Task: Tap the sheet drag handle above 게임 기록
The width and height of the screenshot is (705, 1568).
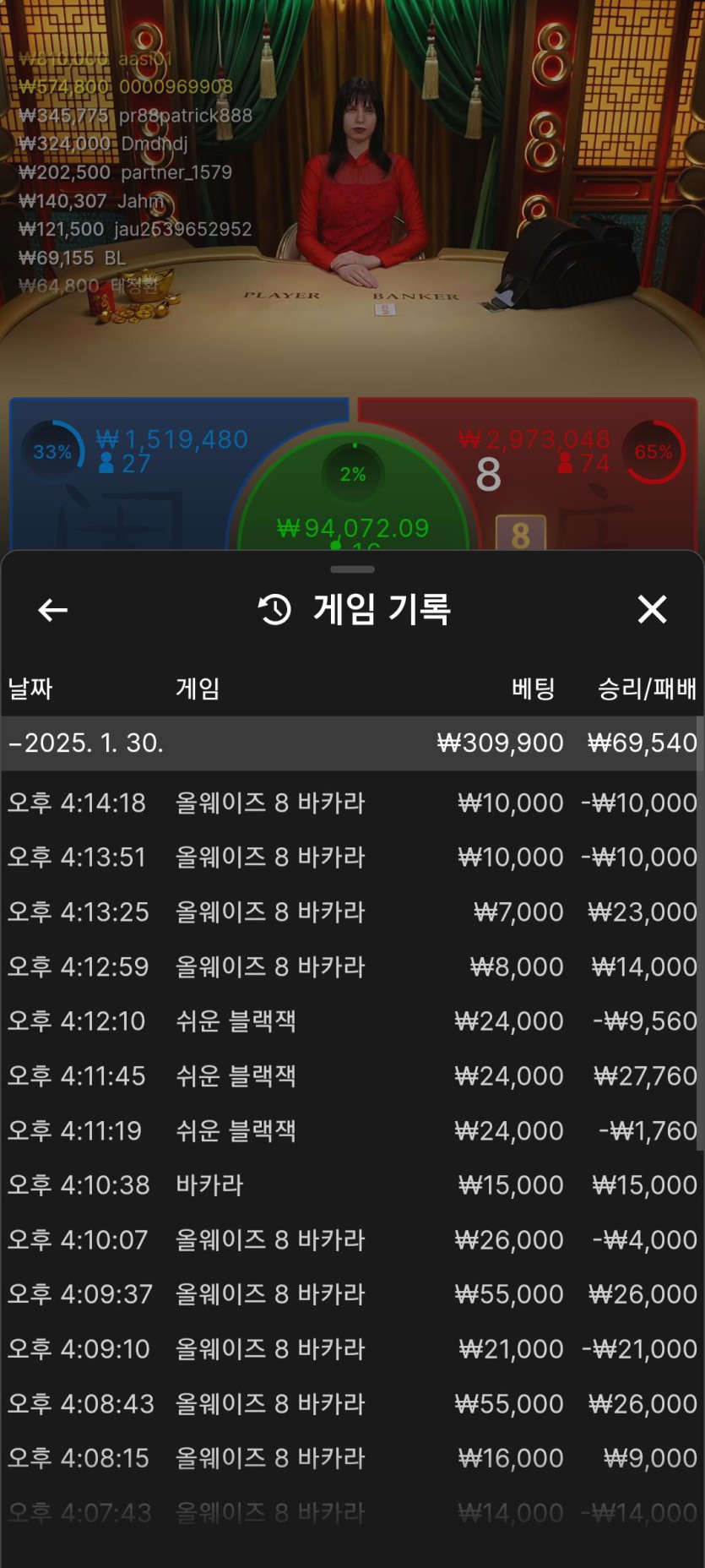Action: click(352, 569)
